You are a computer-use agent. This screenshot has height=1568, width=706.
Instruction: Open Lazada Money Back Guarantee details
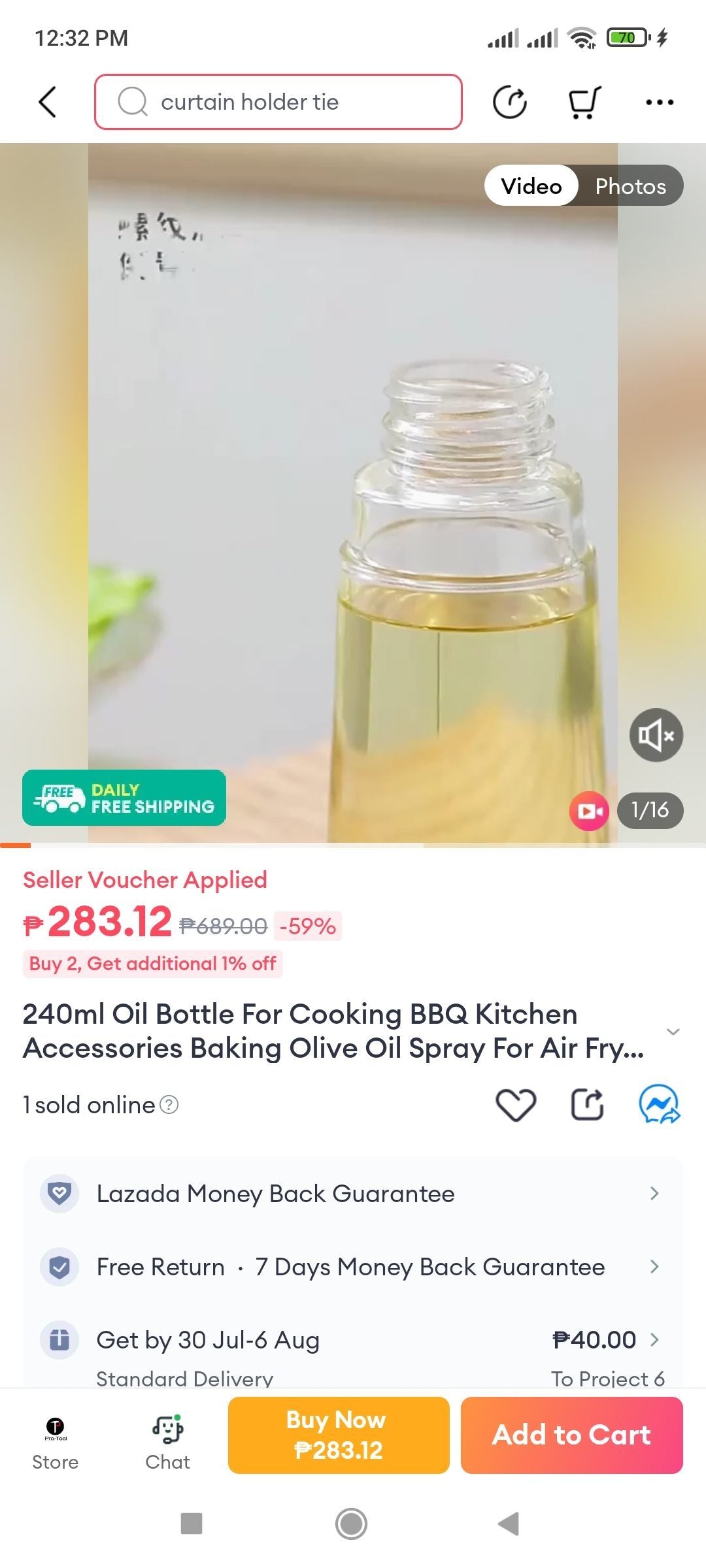(x=353, y=1194)
